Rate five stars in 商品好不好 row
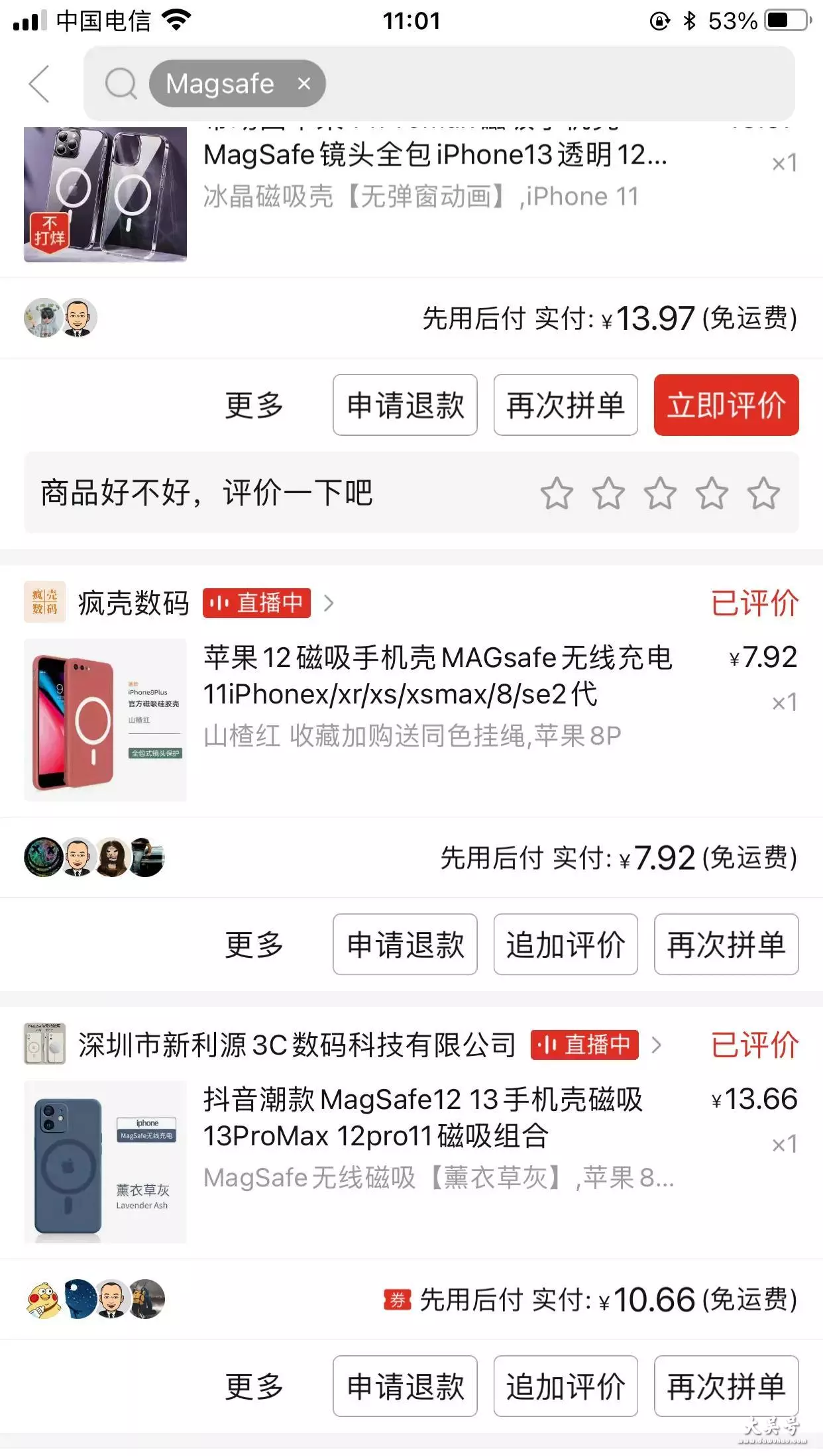This screenshot has width=823, height=1456. tap(763, 493)
